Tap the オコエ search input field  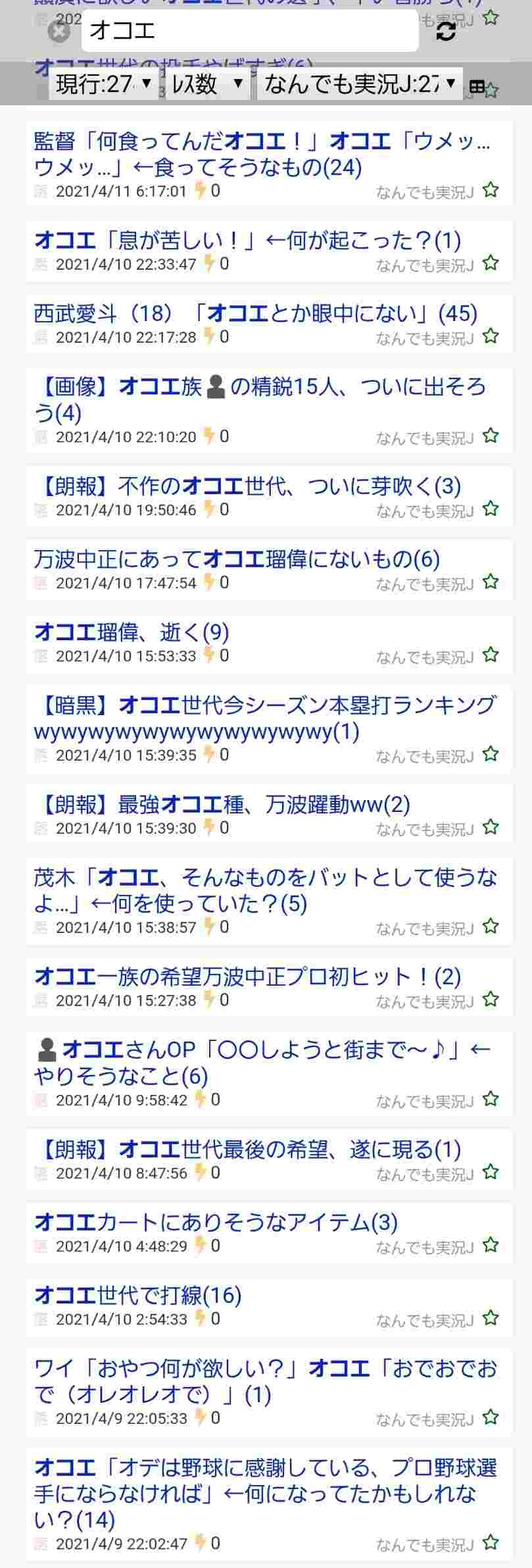[250, 31]
